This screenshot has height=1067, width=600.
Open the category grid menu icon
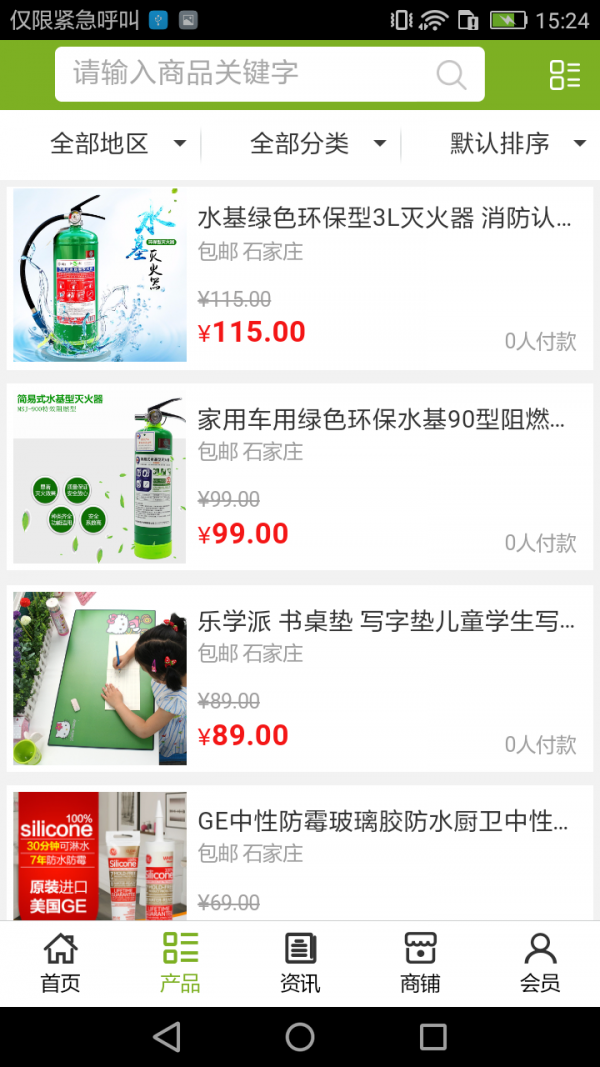point(564,74)
